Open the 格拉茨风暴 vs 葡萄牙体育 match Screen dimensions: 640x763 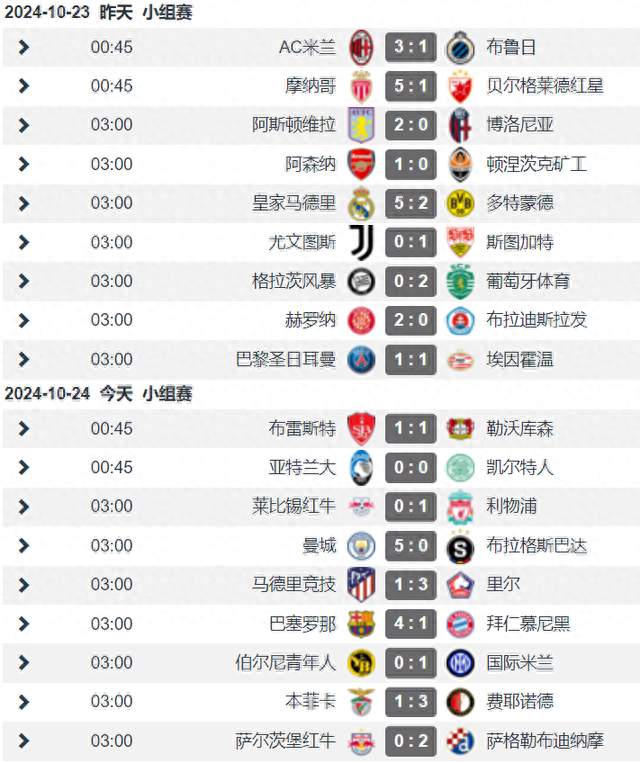[x=24, y=281]
